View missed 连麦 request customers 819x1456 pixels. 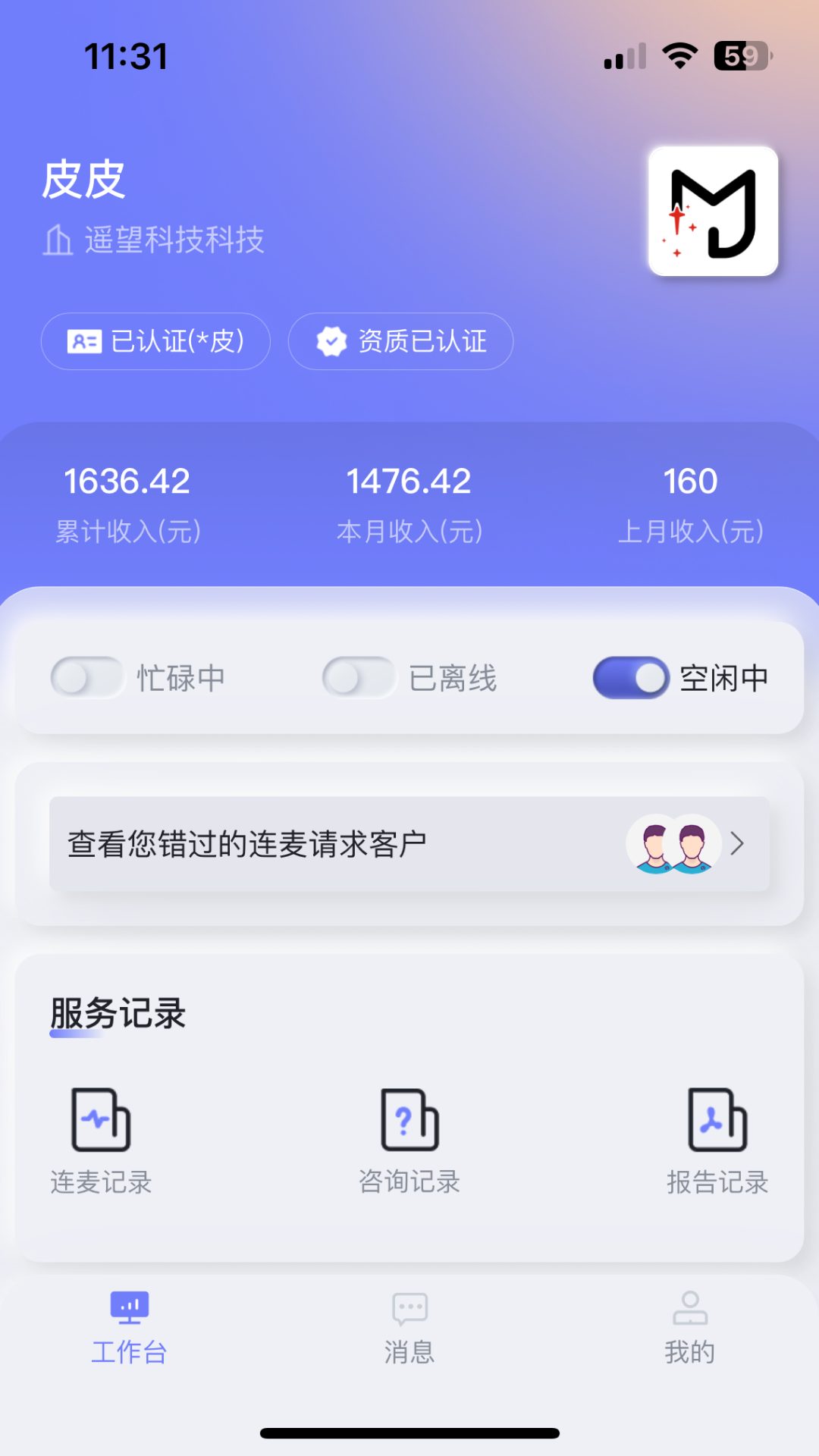409,843
